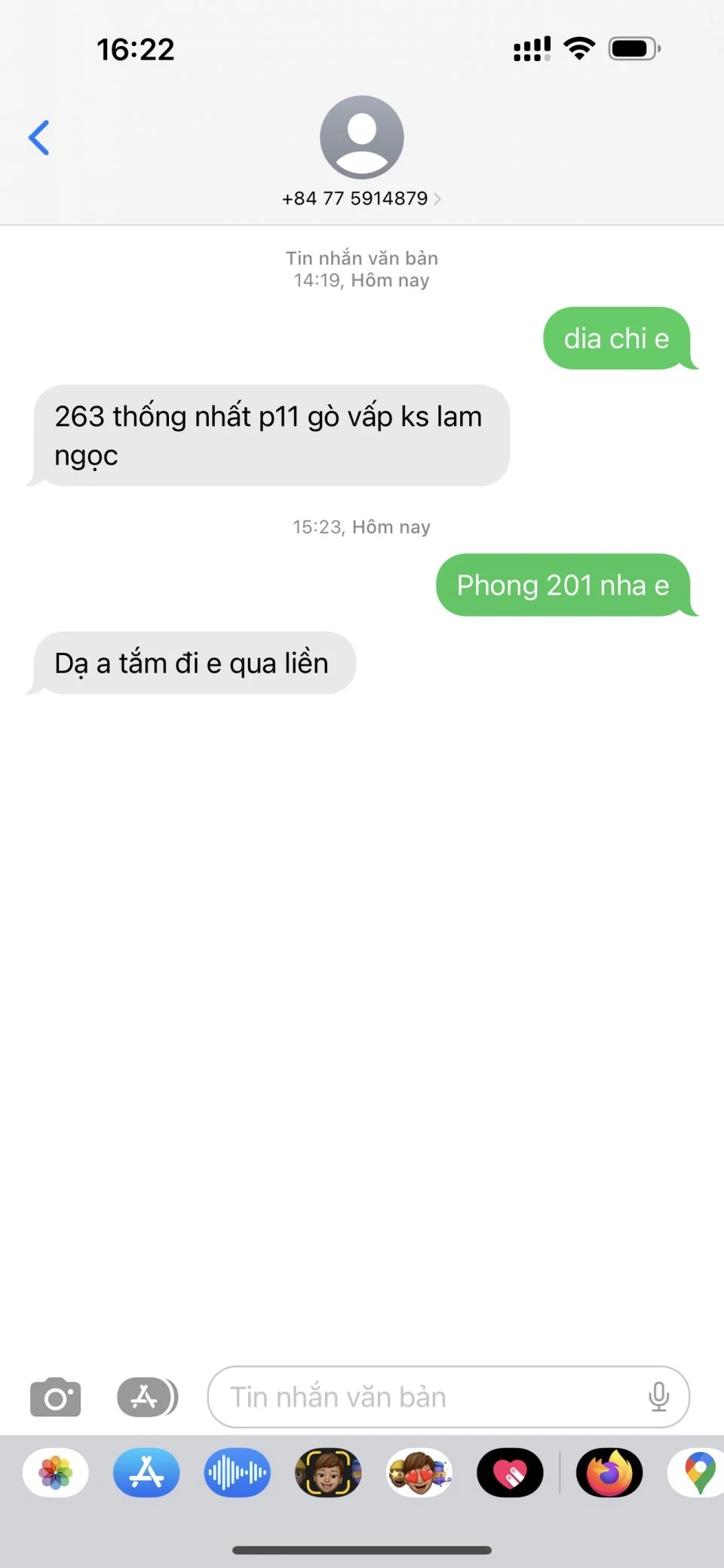This screenshot has width=724, height=1568.
Task: Toggle the app drawer button
Action: (x=147, y=1397)
